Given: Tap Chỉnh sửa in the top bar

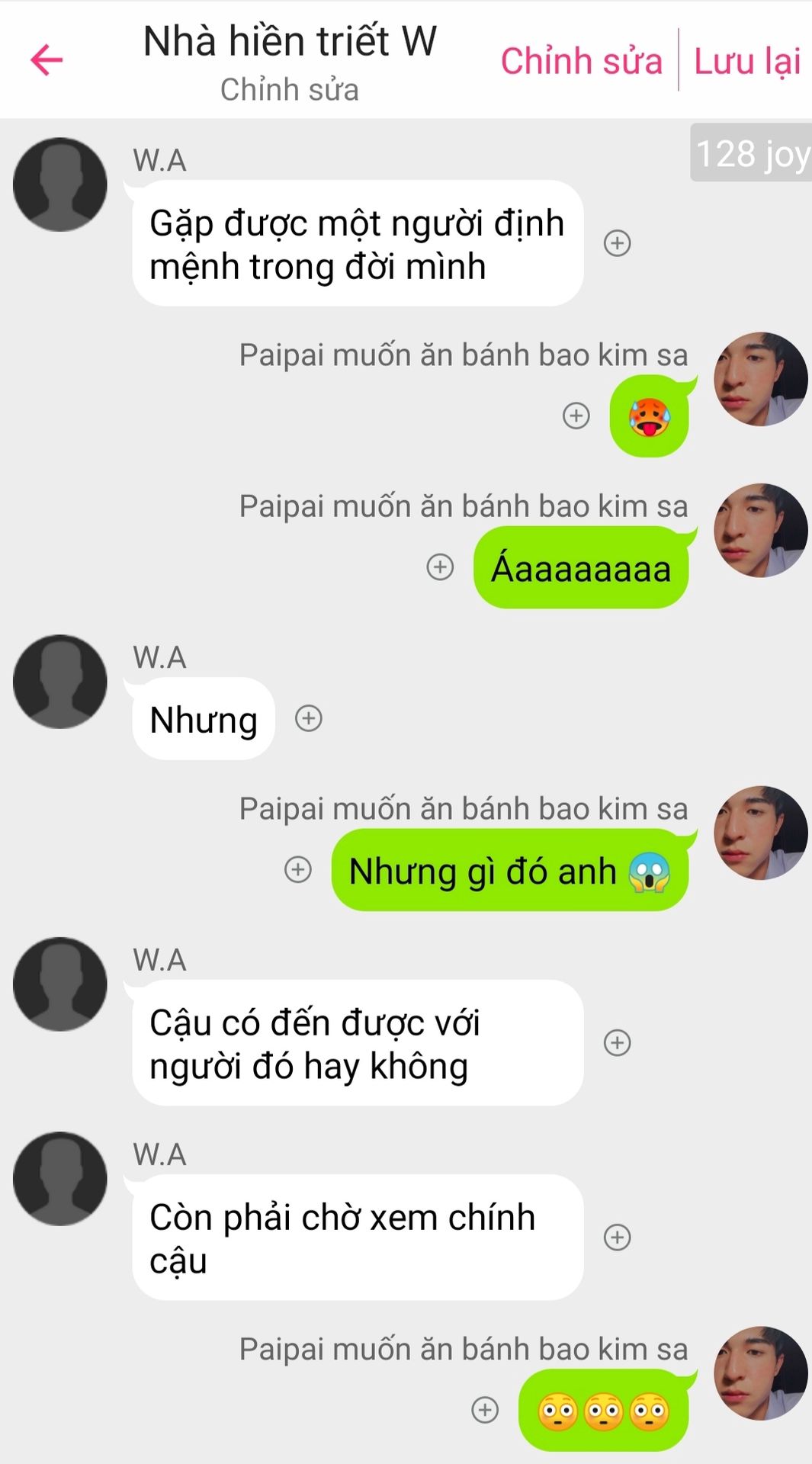Looking at the screenshot, I should coord(581,61).
